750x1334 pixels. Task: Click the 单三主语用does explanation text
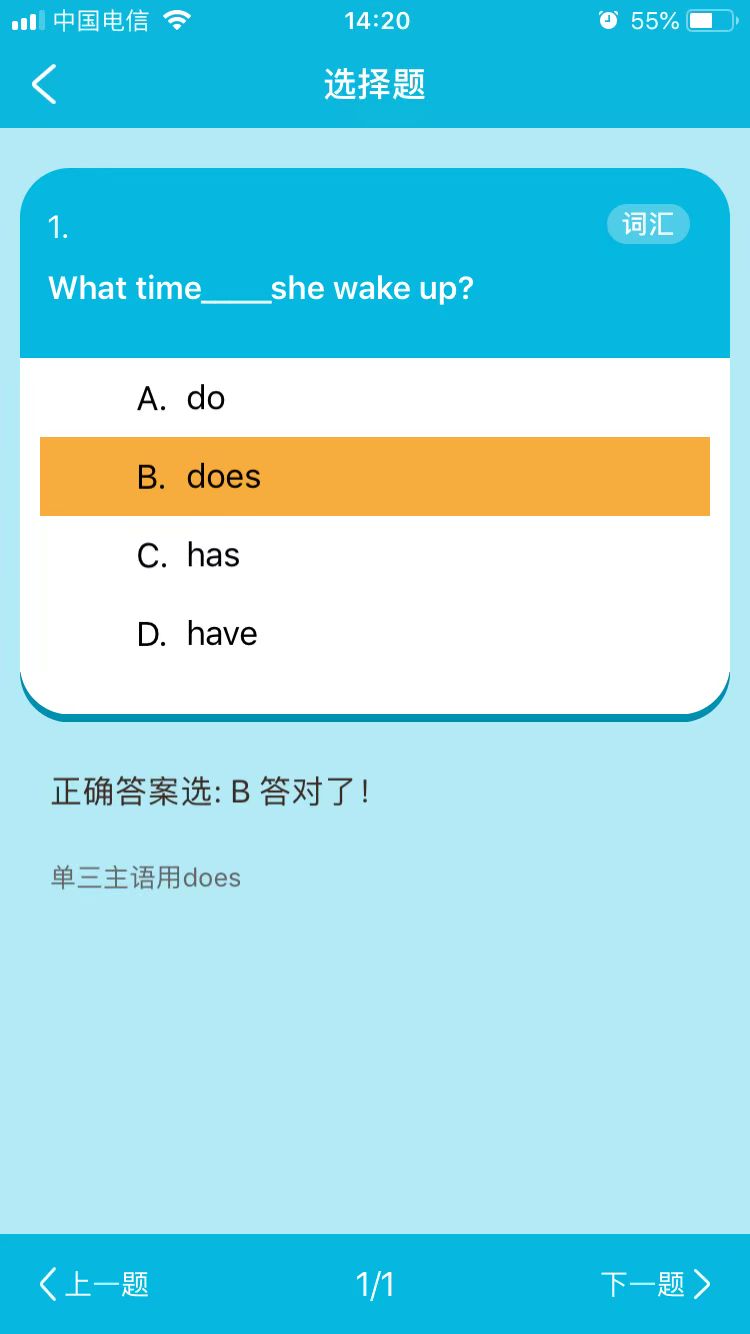[145, 878]
